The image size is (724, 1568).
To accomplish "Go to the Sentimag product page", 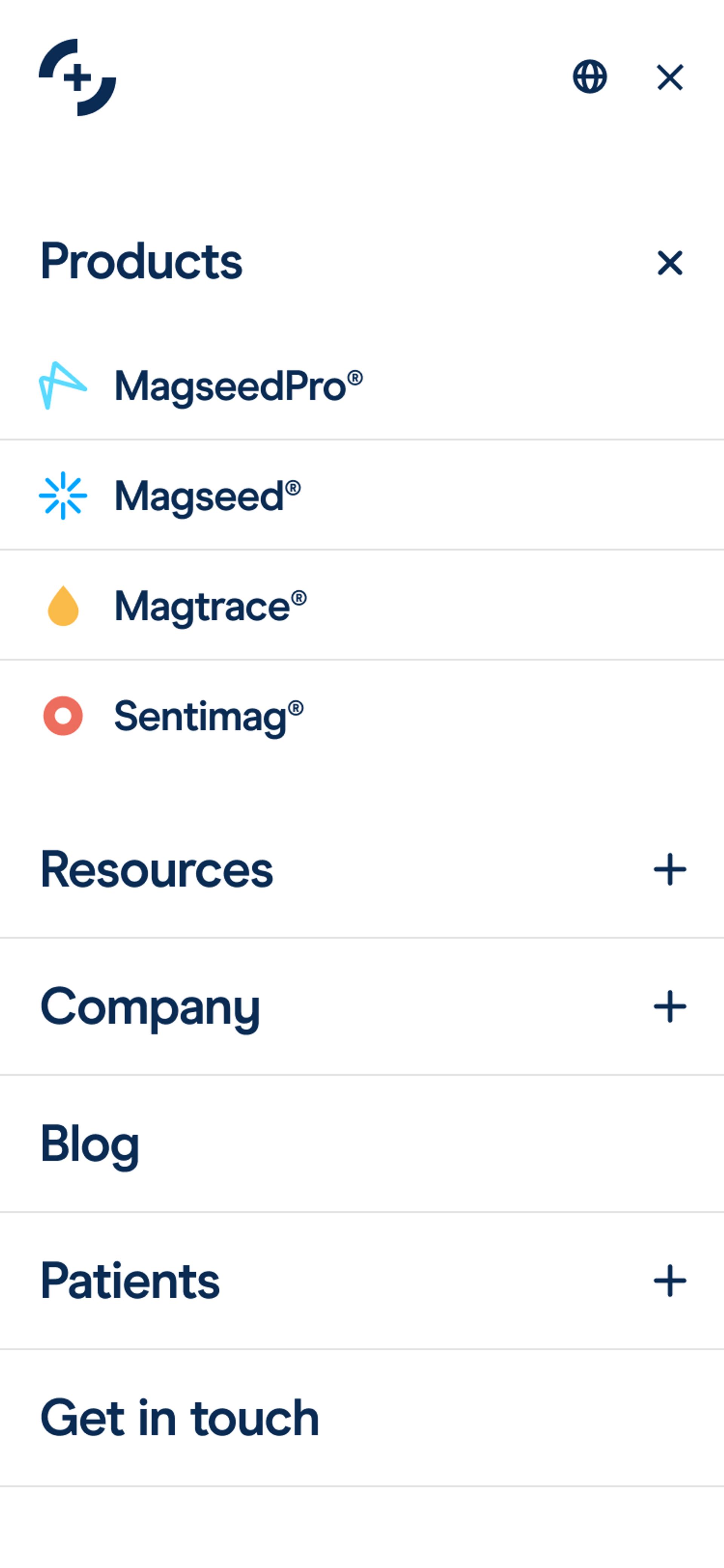I will [x=208, y=716].
